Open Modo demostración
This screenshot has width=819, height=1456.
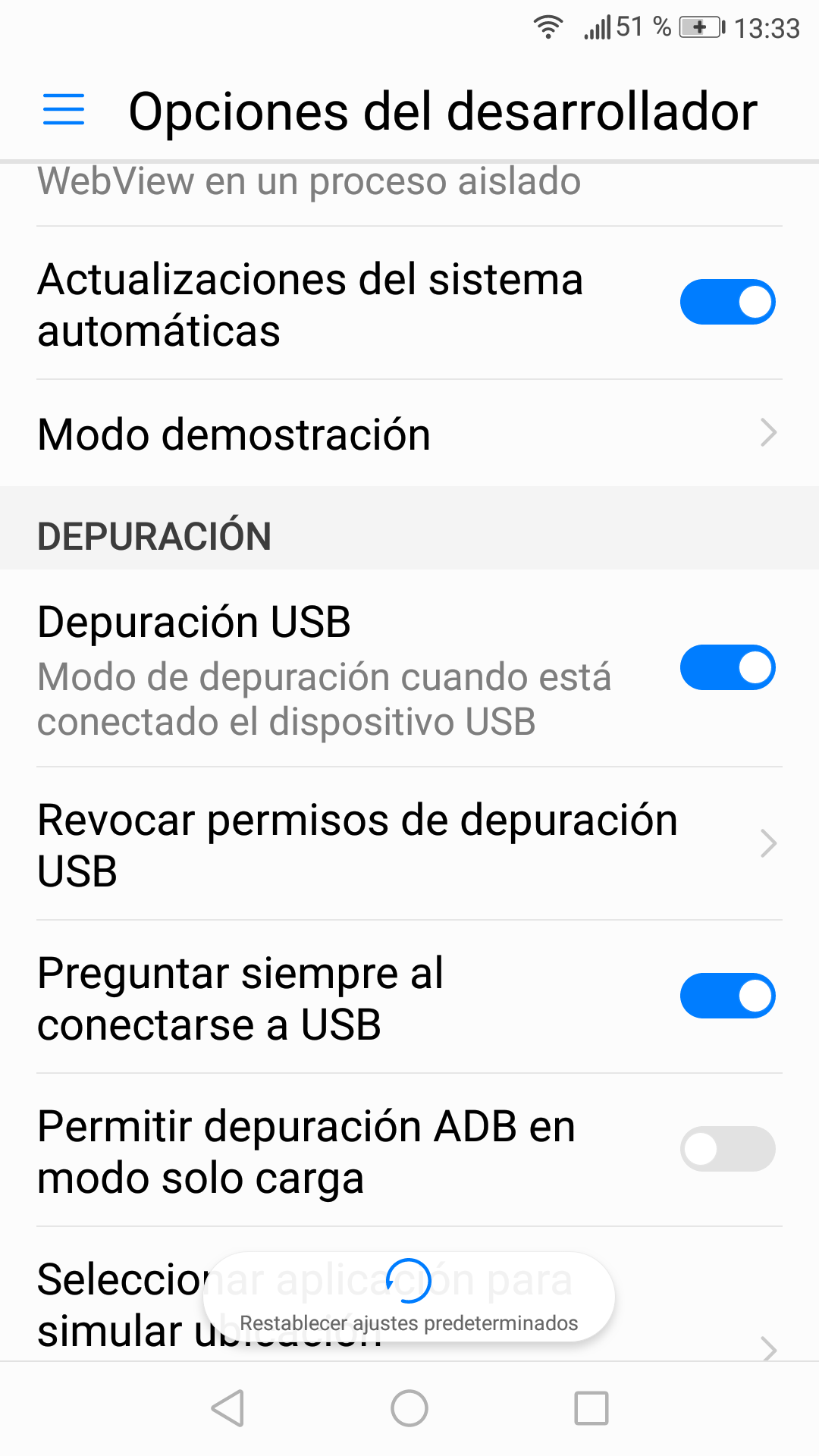[x=409, y=434]
